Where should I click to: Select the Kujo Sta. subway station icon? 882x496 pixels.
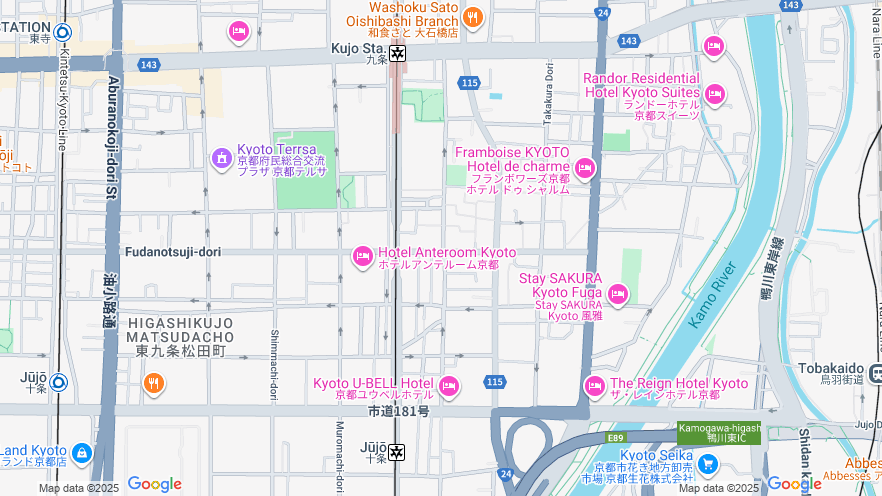(398, 53)
